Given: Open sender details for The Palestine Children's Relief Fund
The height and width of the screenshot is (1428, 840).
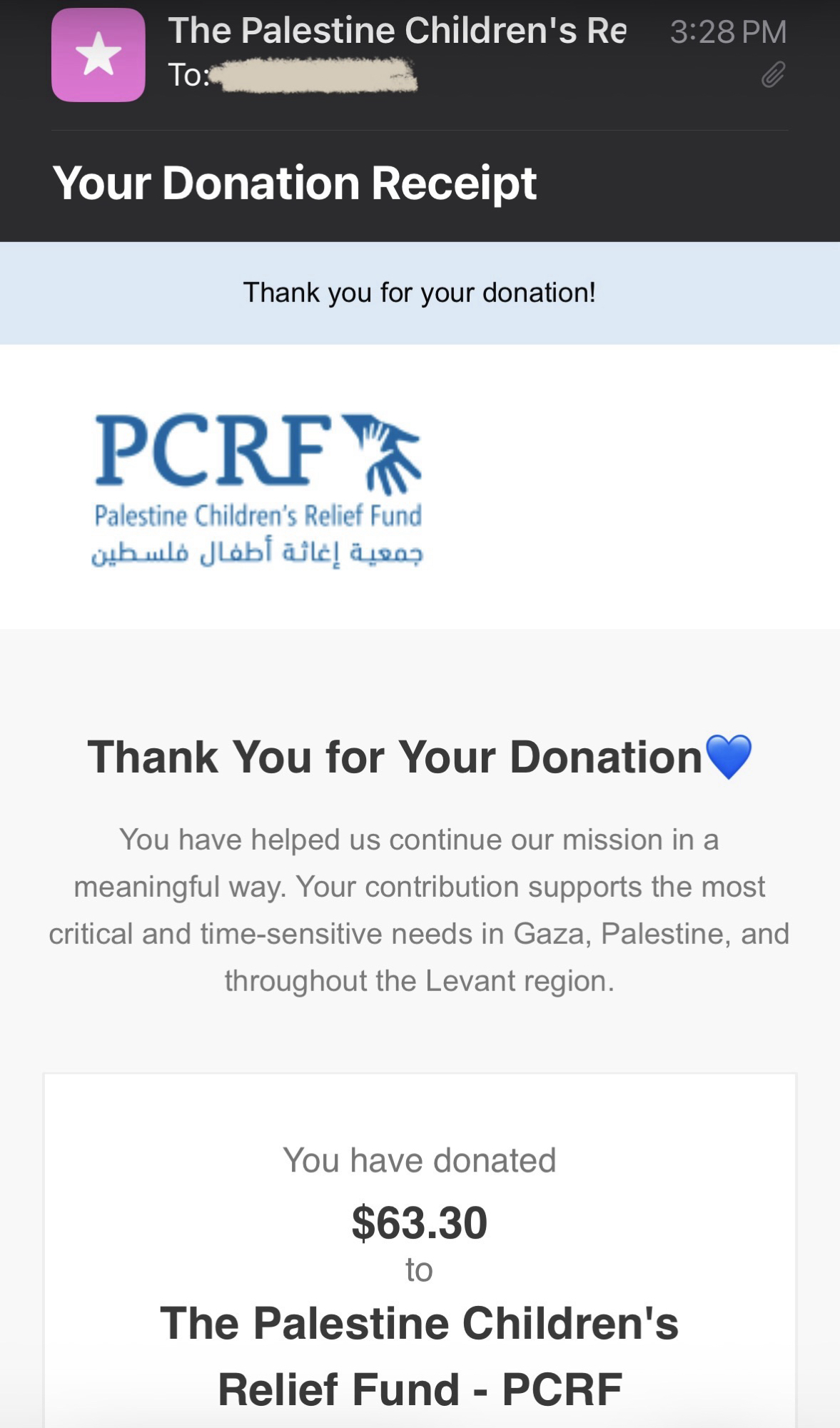Looking at the screenshot, I should [397, 31].
